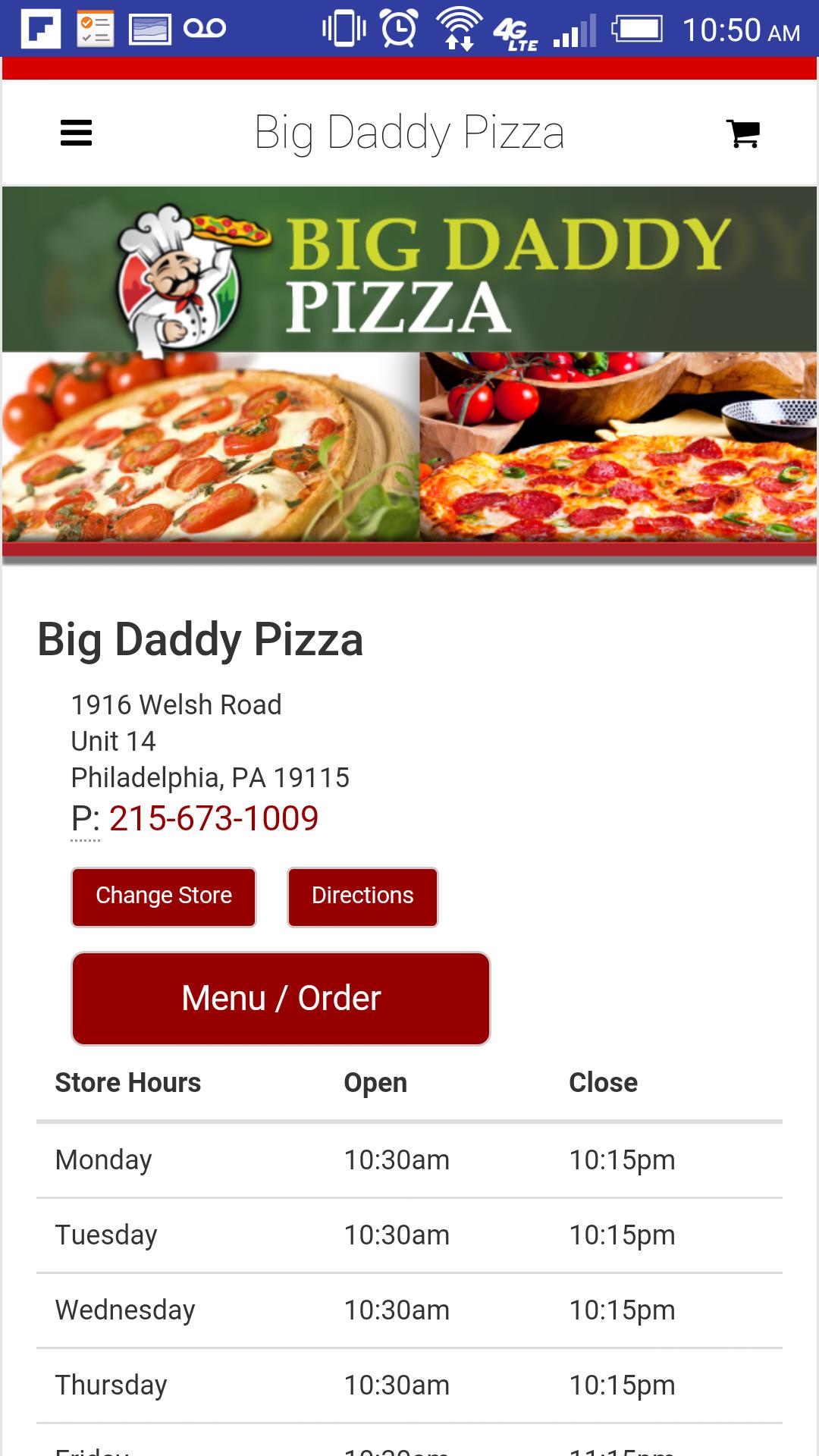This screenshot has width=819, height=1456.
Task: Click the Directions button
Action: (x=362, y=896)
